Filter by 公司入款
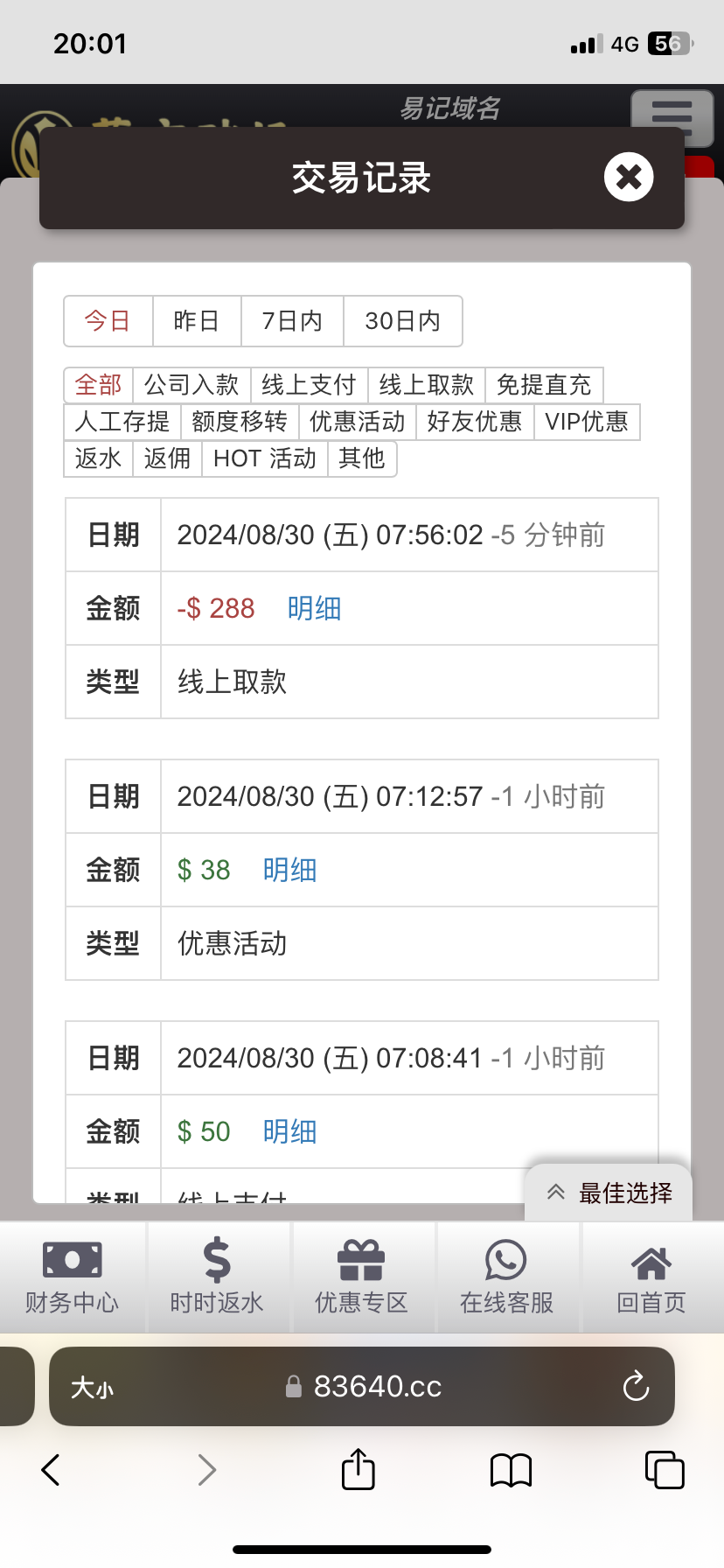 [191, 385]
